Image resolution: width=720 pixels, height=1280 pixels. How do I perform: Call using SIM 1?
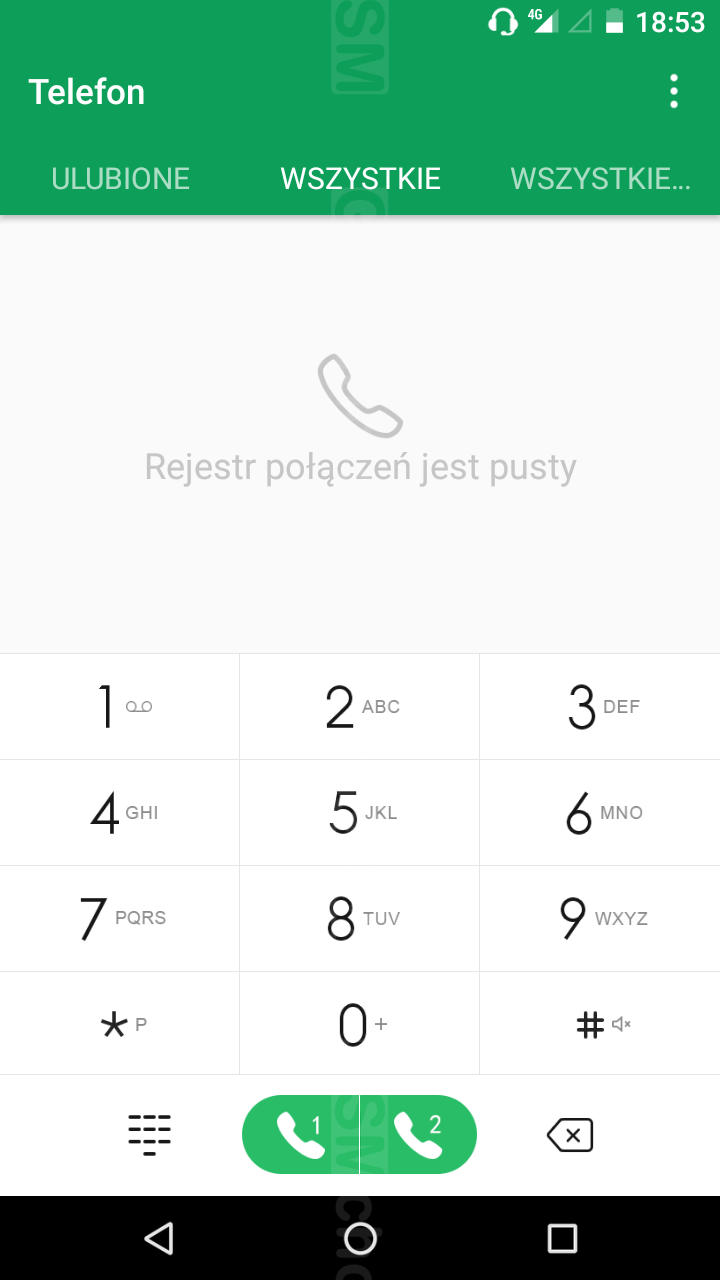point(300,1134)
